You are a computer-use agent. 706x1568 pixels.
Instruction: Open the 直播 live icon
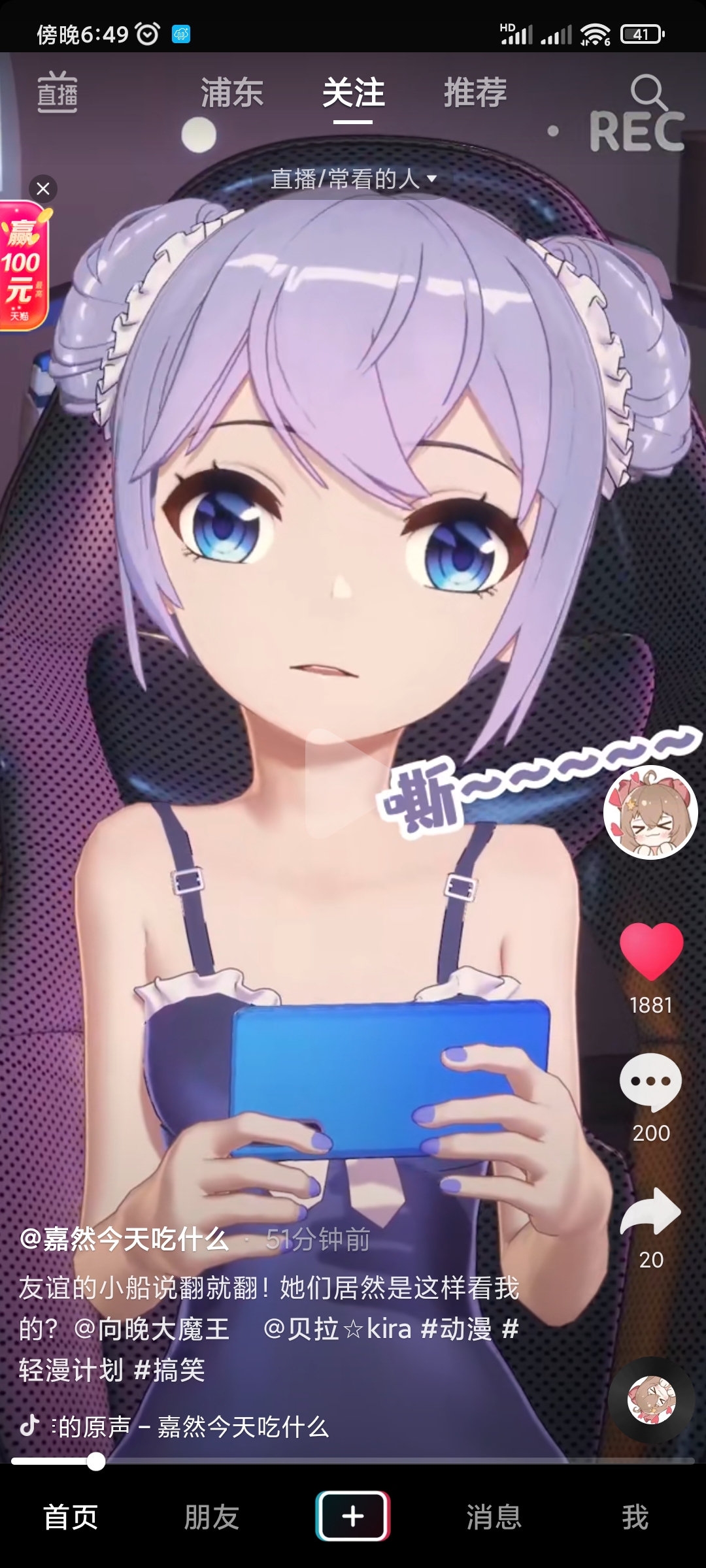coord(58,91)
